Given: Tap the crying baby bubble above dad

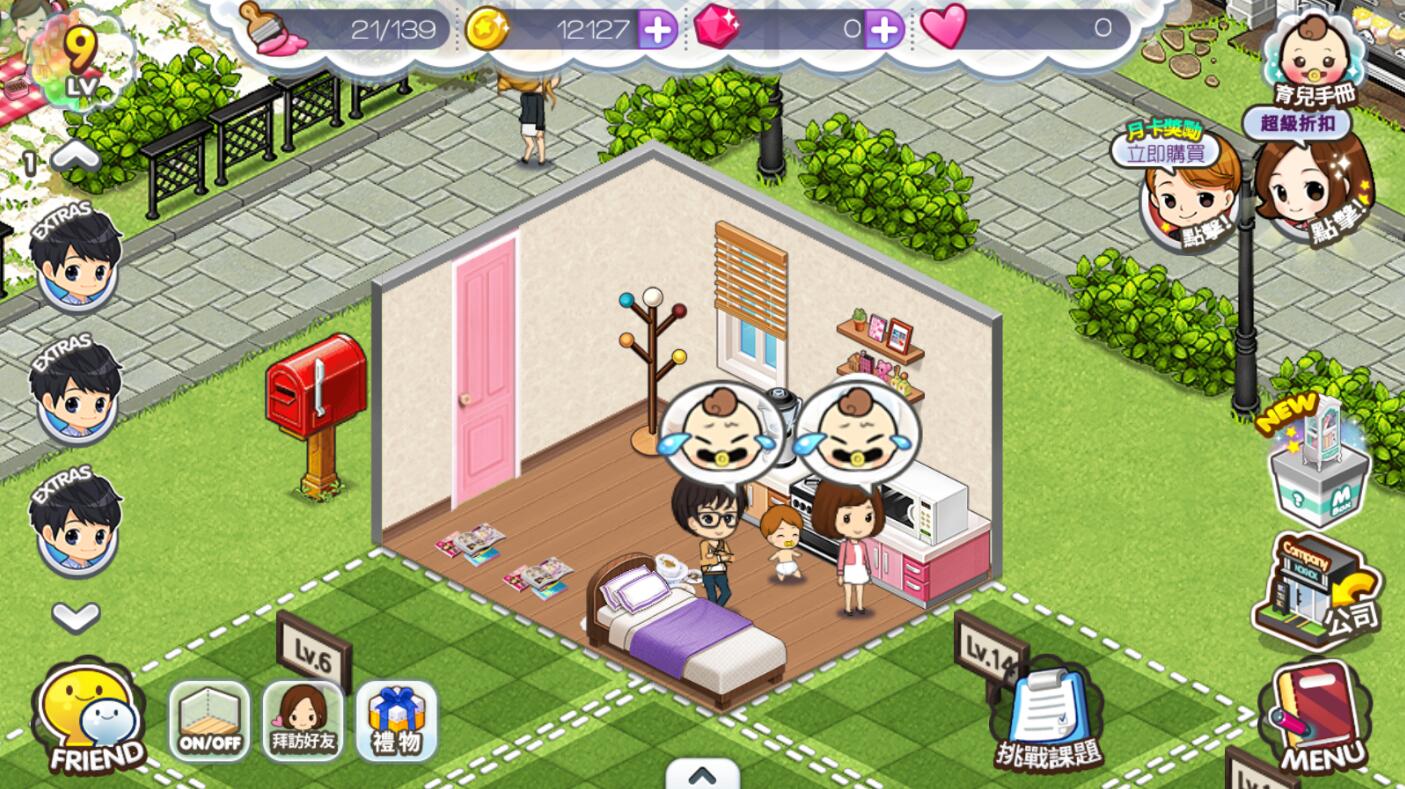Looking at the screenshot, I should pos(722,433).
